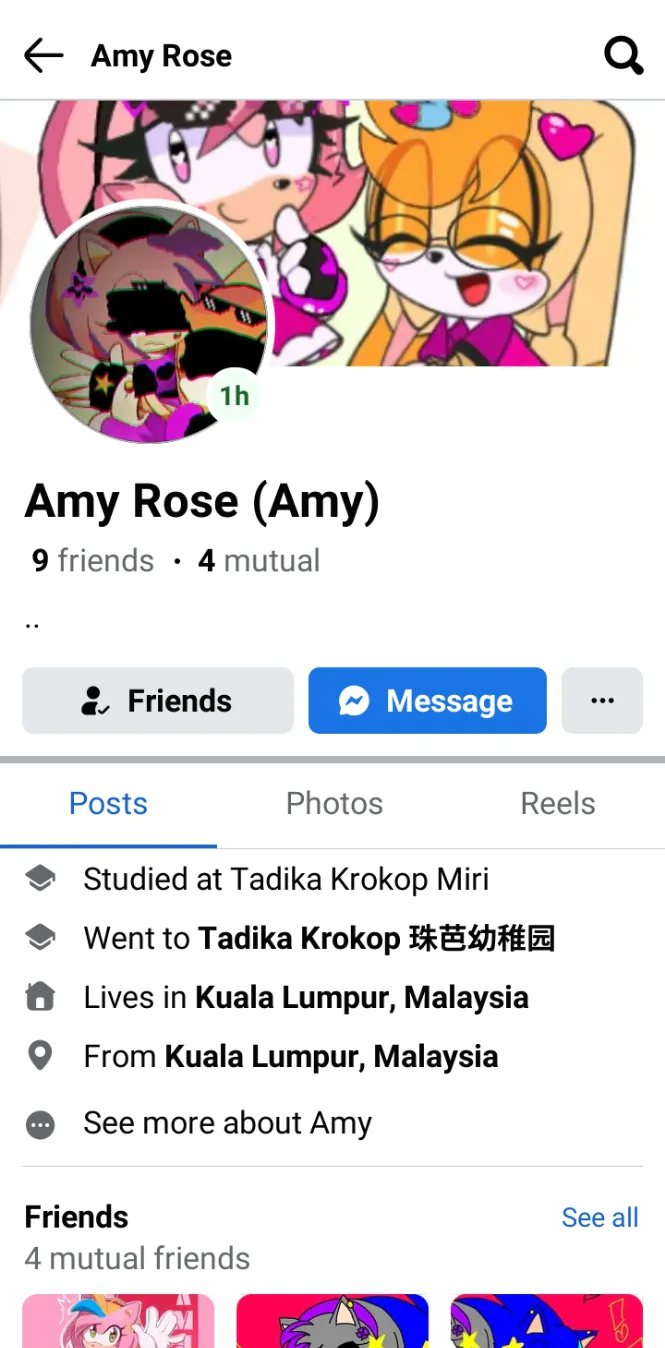This screenshot has height=1348, width=665.
Task: Switch to the Photos tab
Action: click(334, 804)
